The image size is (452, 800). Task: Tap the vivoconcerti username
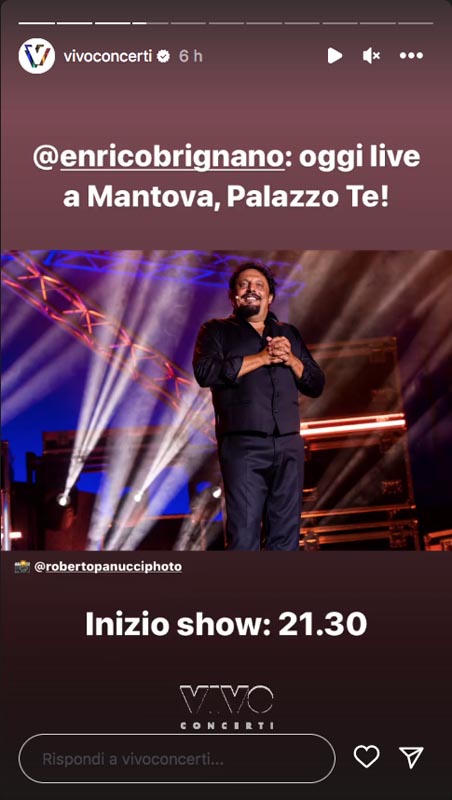coord(108,56)
